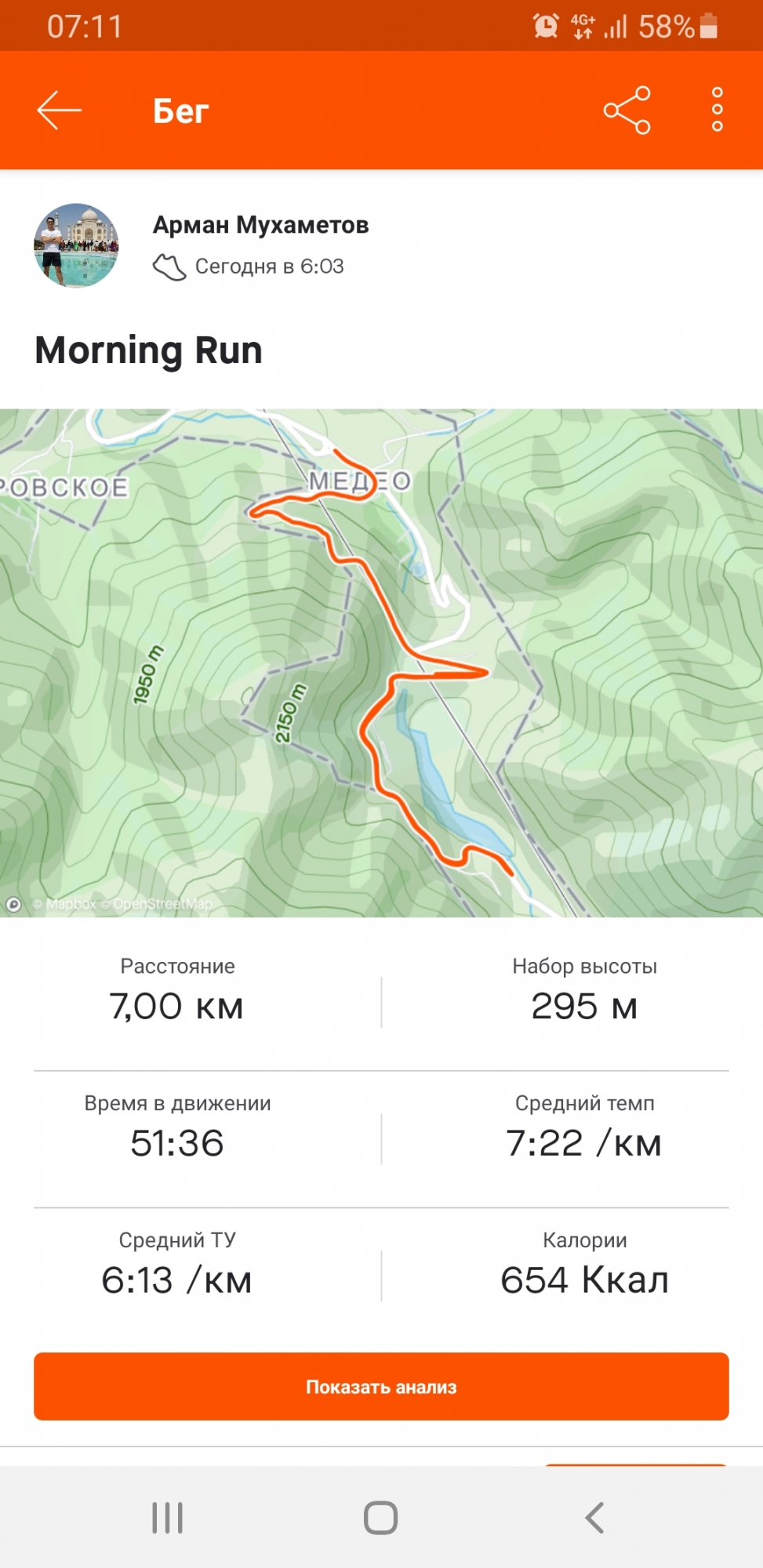Tap the Mapbox info icon on map
Image resolution: width=763 pixels, height=1568 pixels.
click(x=13, y=904)
